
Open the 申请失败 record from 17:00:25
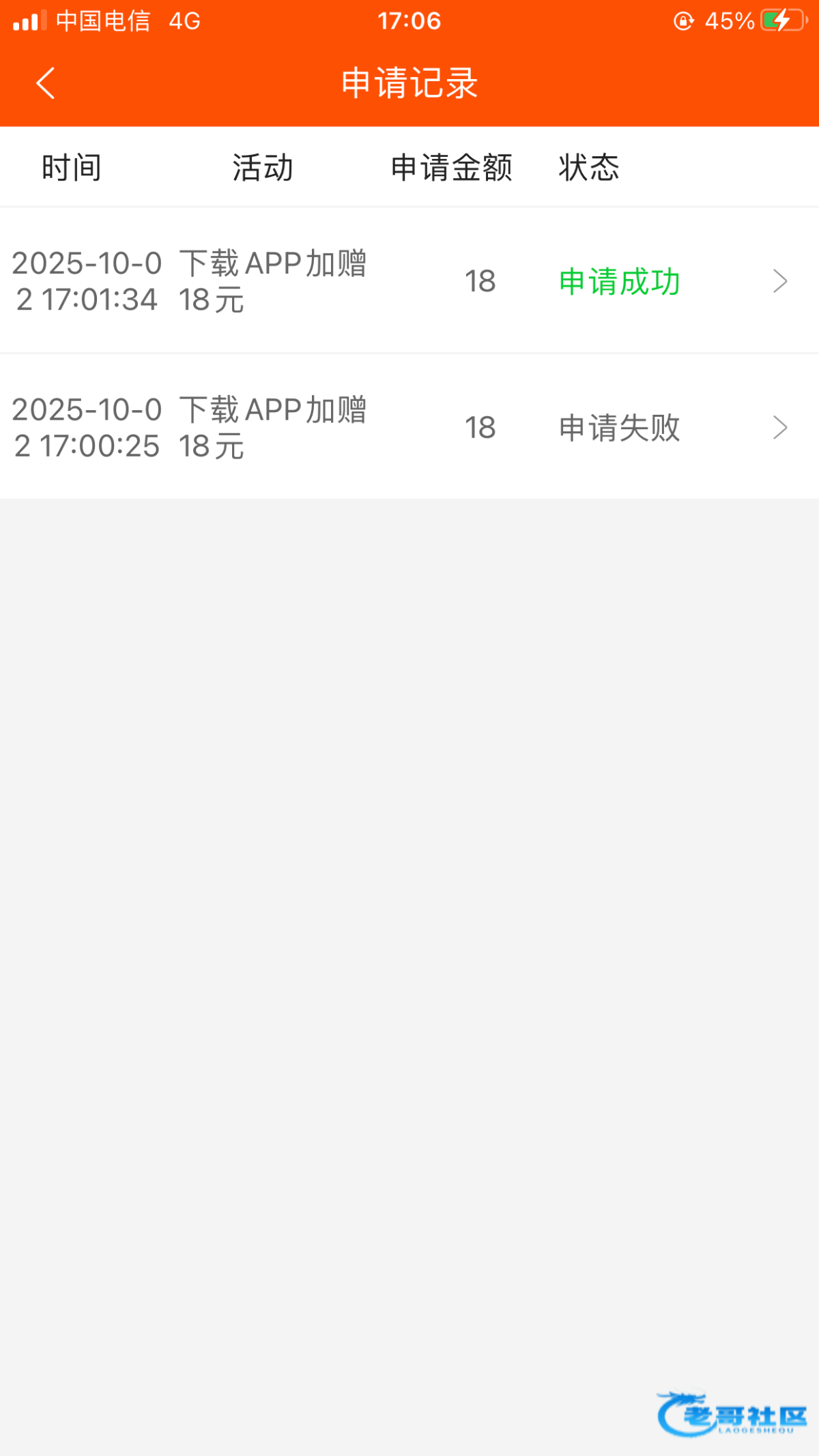[409, 427]
